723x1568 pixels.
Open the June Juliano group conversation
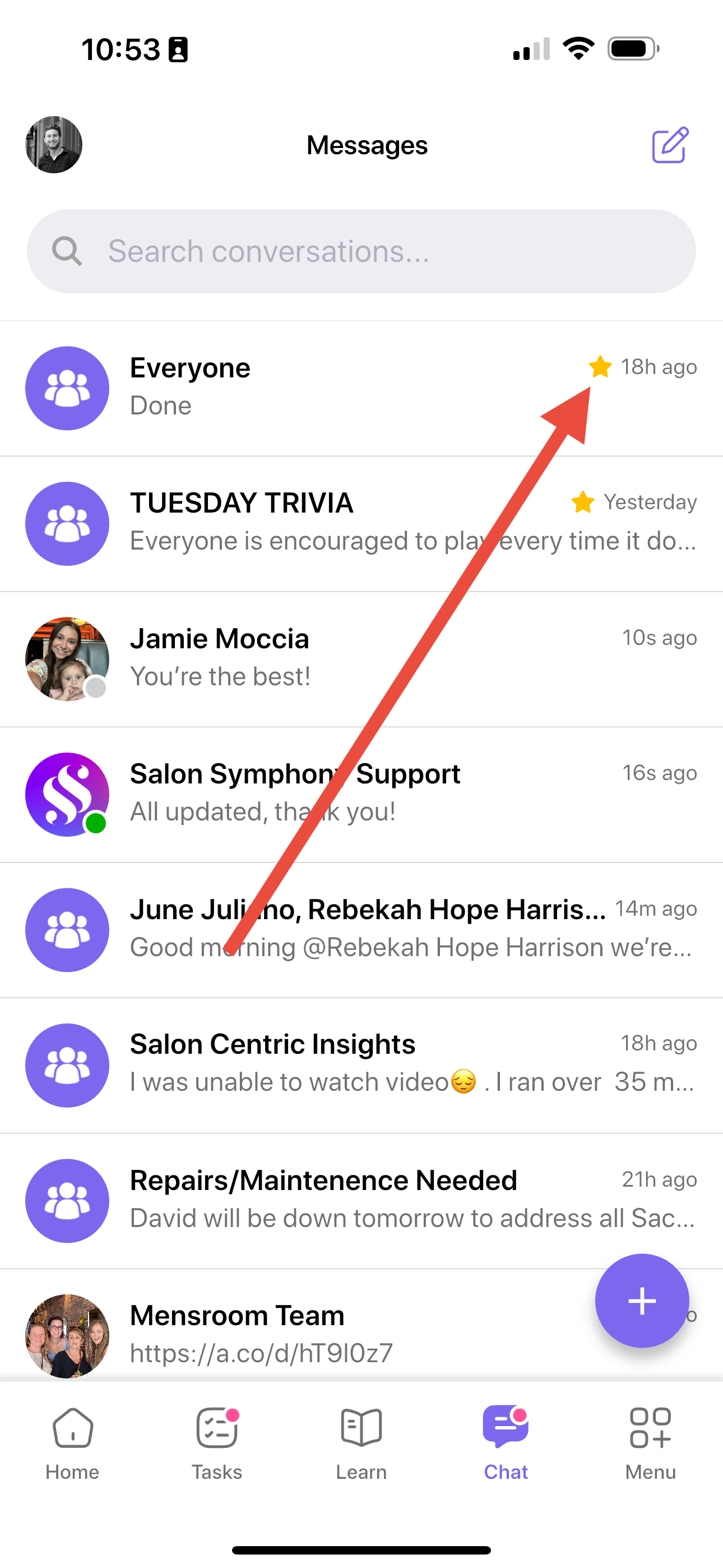tap(361, 930)
